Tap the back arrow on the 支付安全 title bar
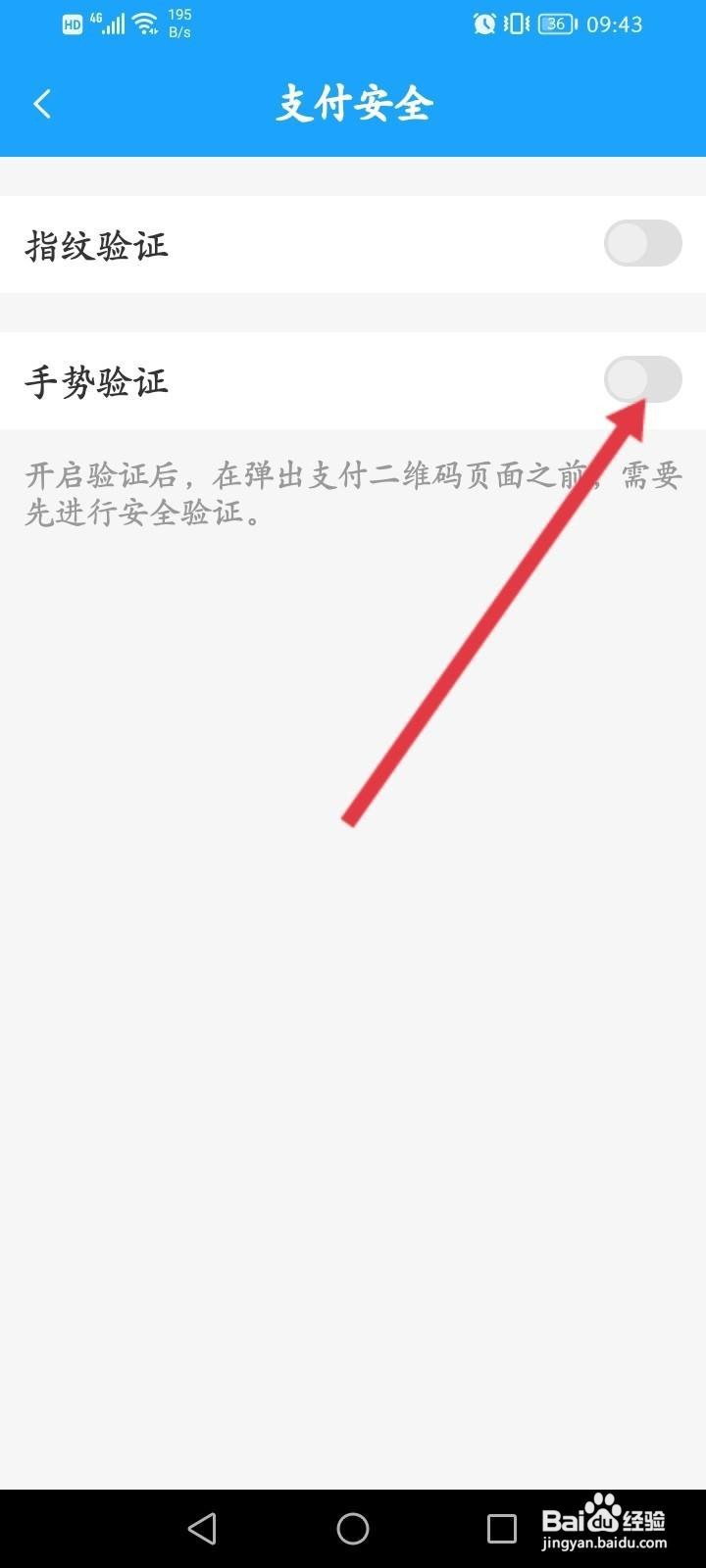706x1568 pixels. point(41,103)
